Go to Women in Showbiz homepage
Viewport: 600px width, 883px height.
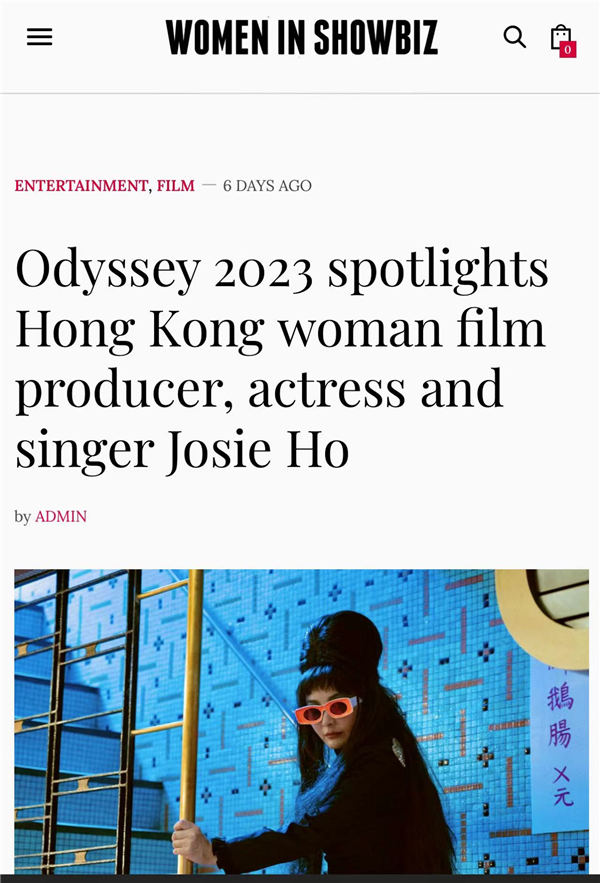[x=302, y=38]
